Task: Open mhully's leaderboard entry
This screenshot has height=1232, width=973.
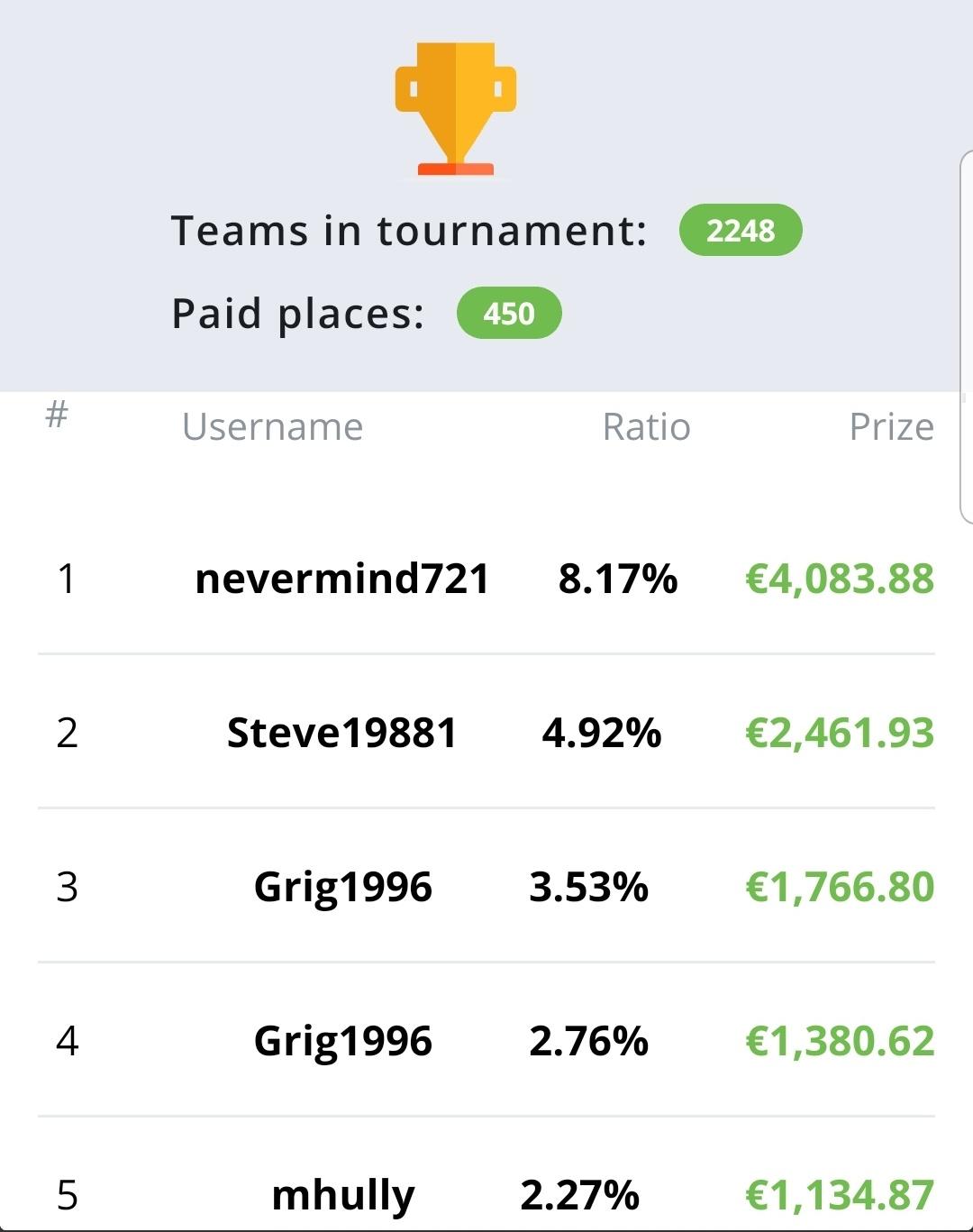Action: pos(342,1195)
